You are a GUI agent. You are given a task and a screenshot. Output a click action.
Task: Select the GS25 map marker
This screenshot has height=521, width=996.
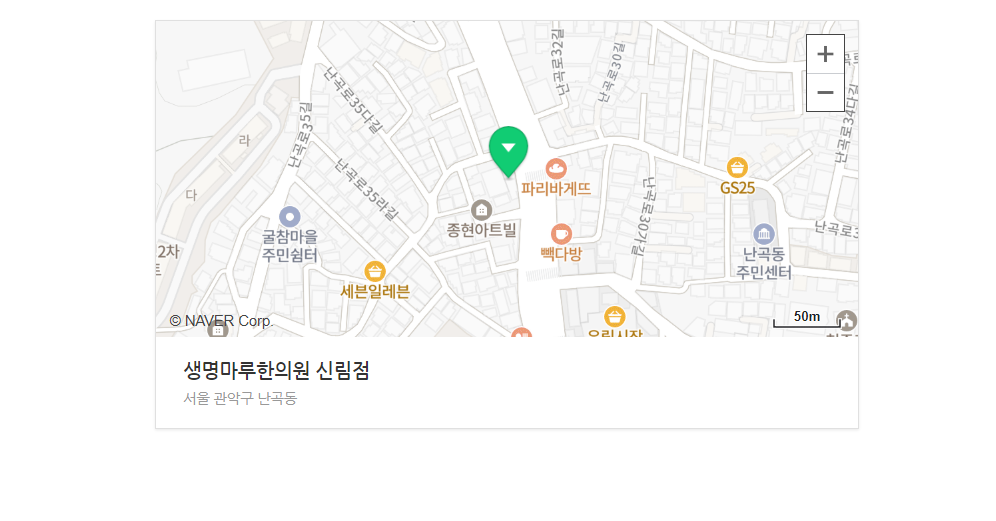coord(737,168)
